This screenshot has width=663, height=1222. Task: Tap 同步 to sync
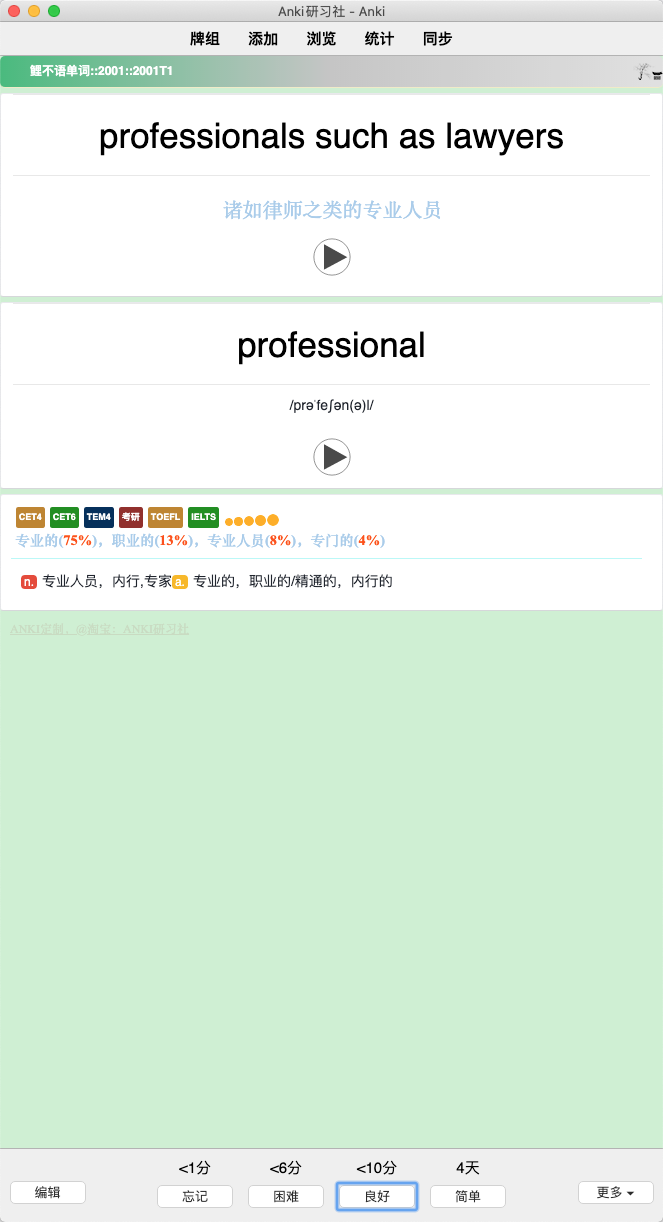click(437, 39)
